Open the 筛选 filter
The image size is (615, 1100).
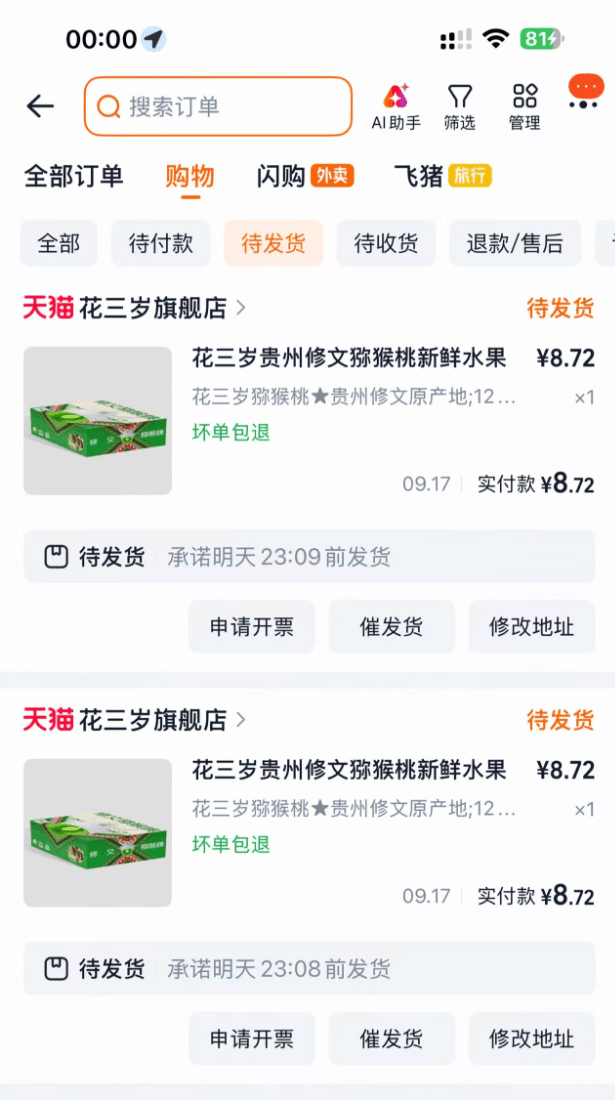click(x=459, y=107)
